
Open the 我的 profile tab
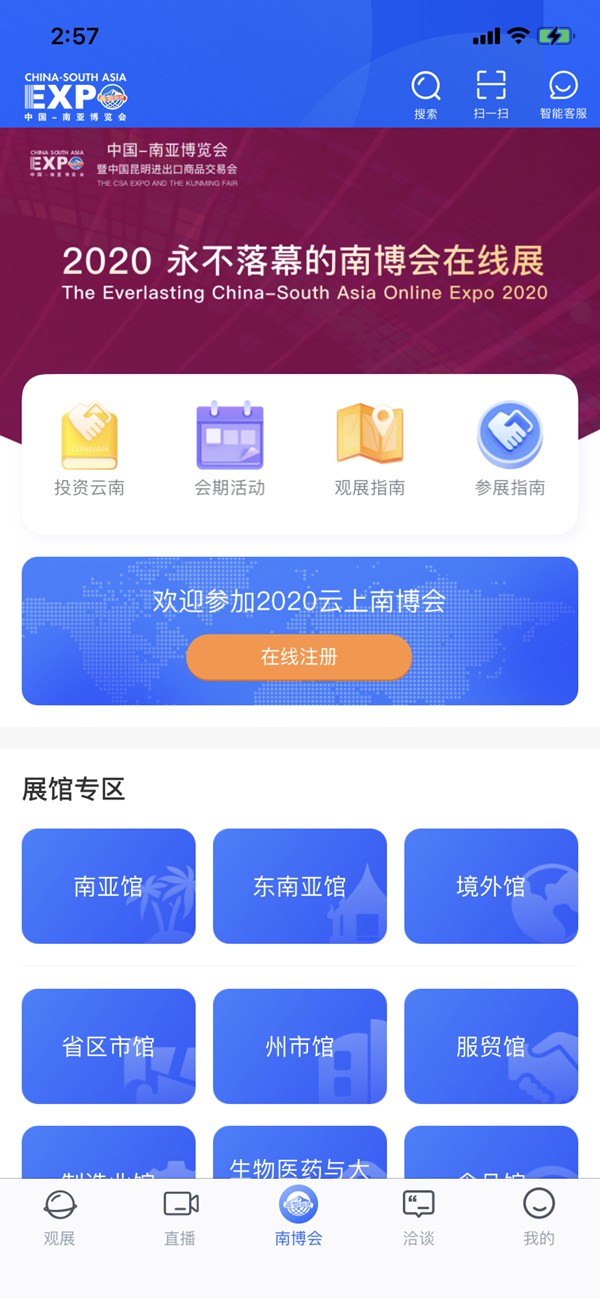coord(538,1216)
